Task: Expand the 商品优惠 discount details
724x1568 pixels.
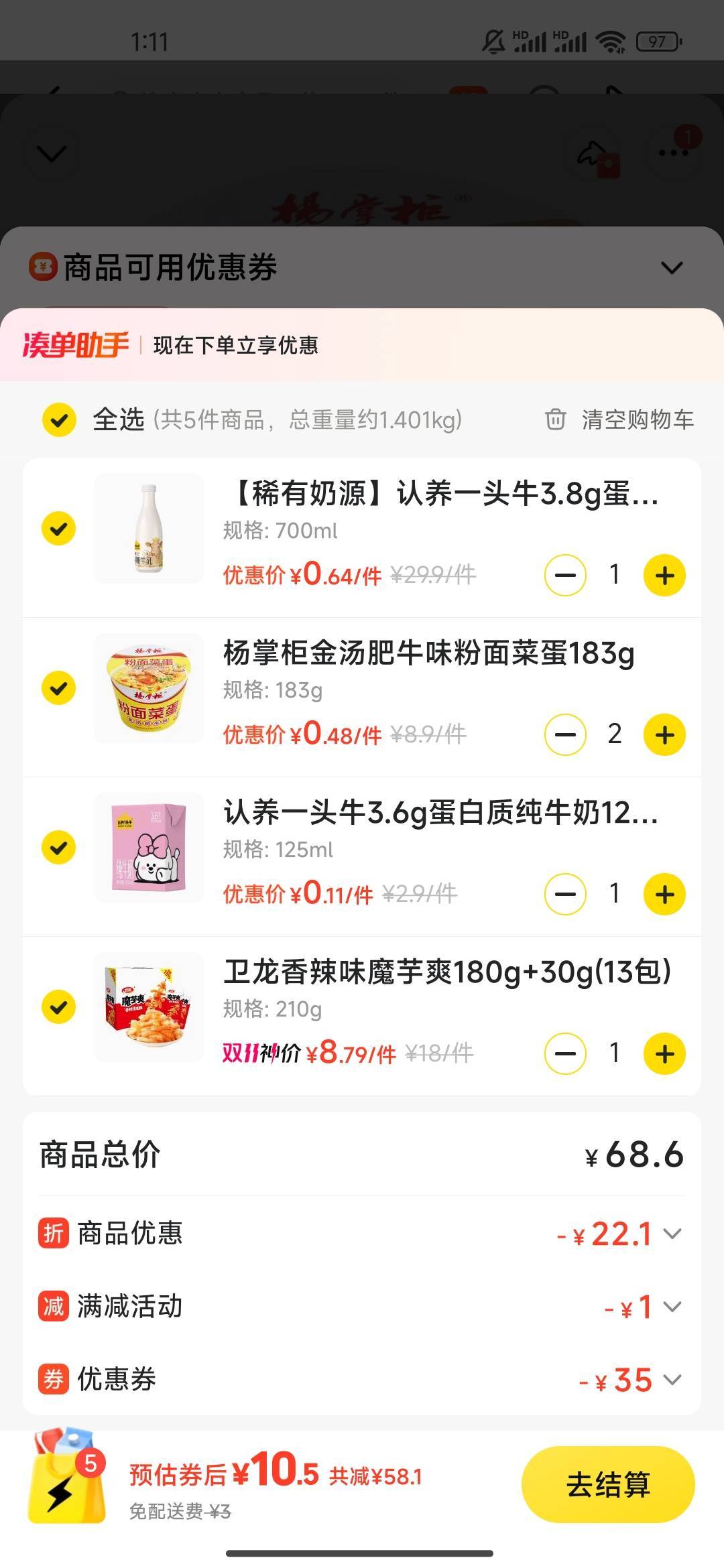Action: (672, 1234)
